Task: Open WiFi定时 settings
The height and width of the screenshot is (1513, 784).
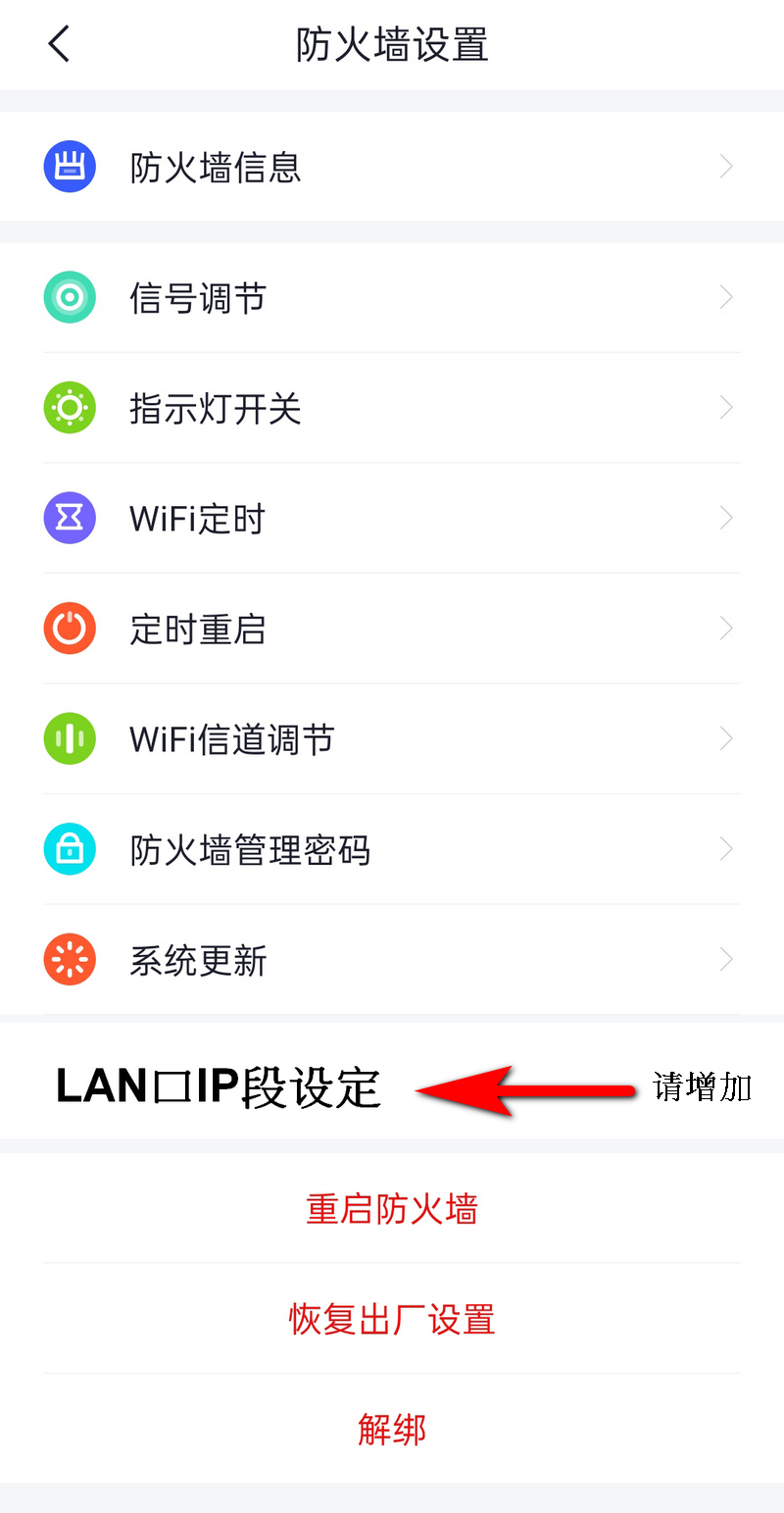Action: pyautogui.click(x=392, y=518)
